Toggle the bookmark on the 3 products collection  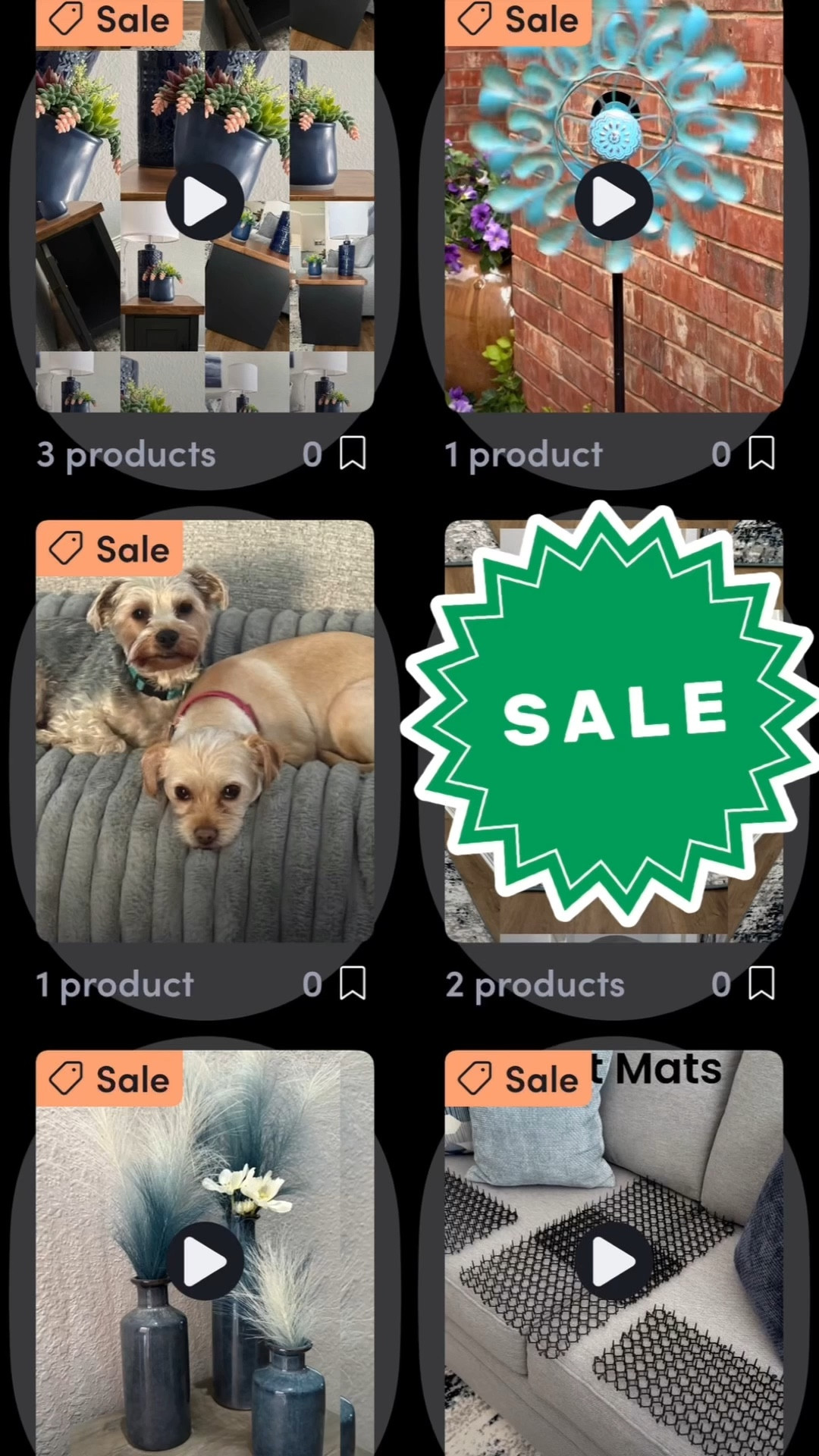[352, 453]
